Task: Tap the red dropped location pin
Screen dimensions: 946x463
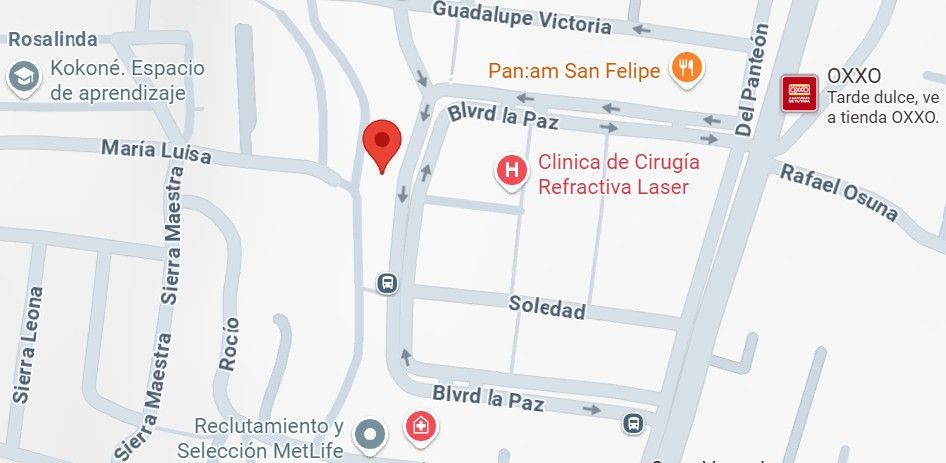Action: 382,146
